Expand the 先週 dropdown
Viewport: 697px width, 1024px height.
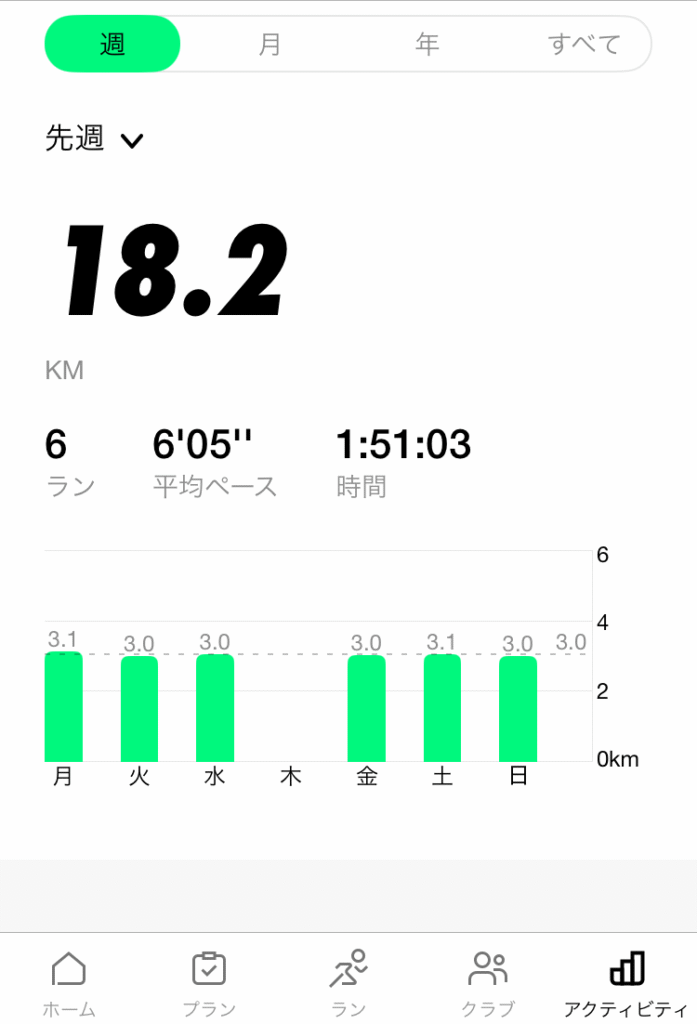point(94,139)
